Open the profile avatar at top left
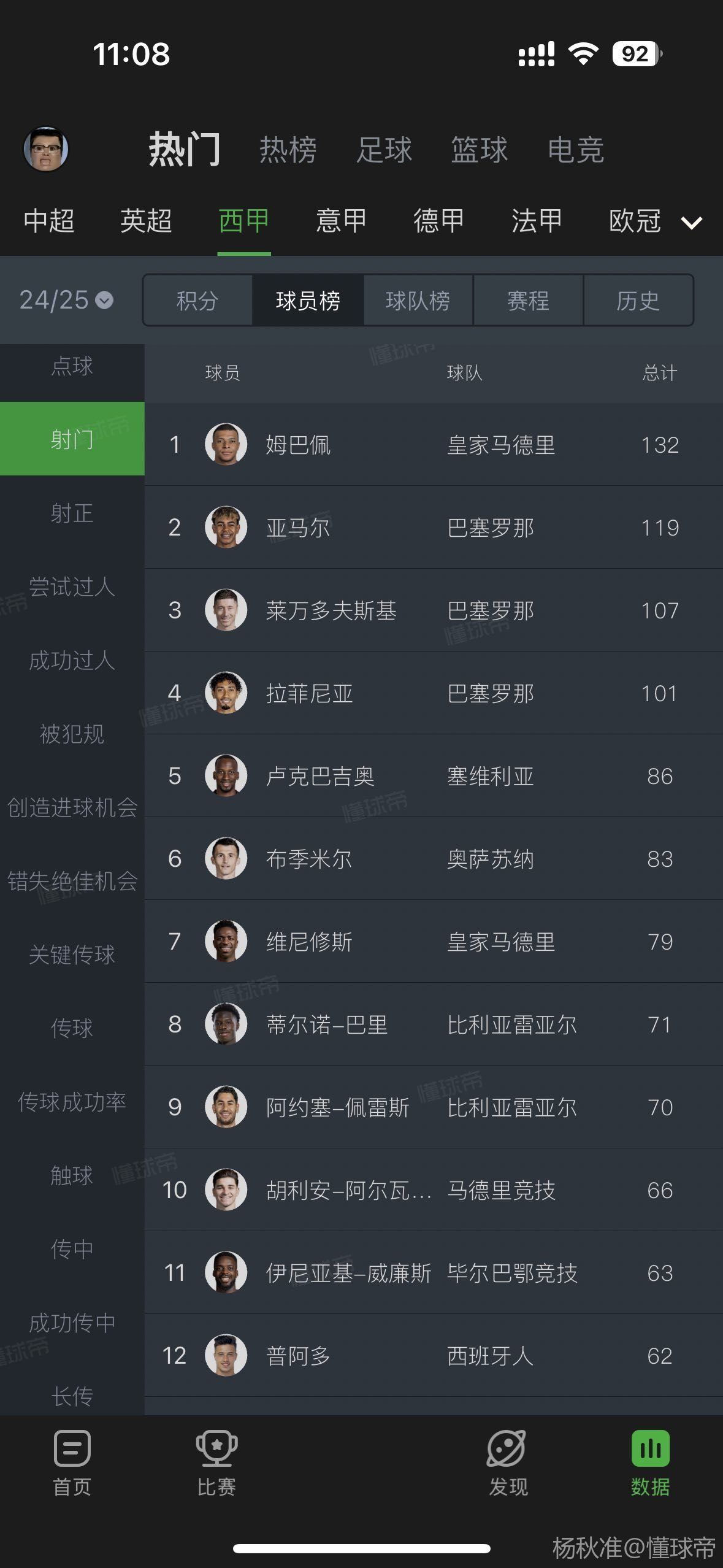 click(46, 149)
